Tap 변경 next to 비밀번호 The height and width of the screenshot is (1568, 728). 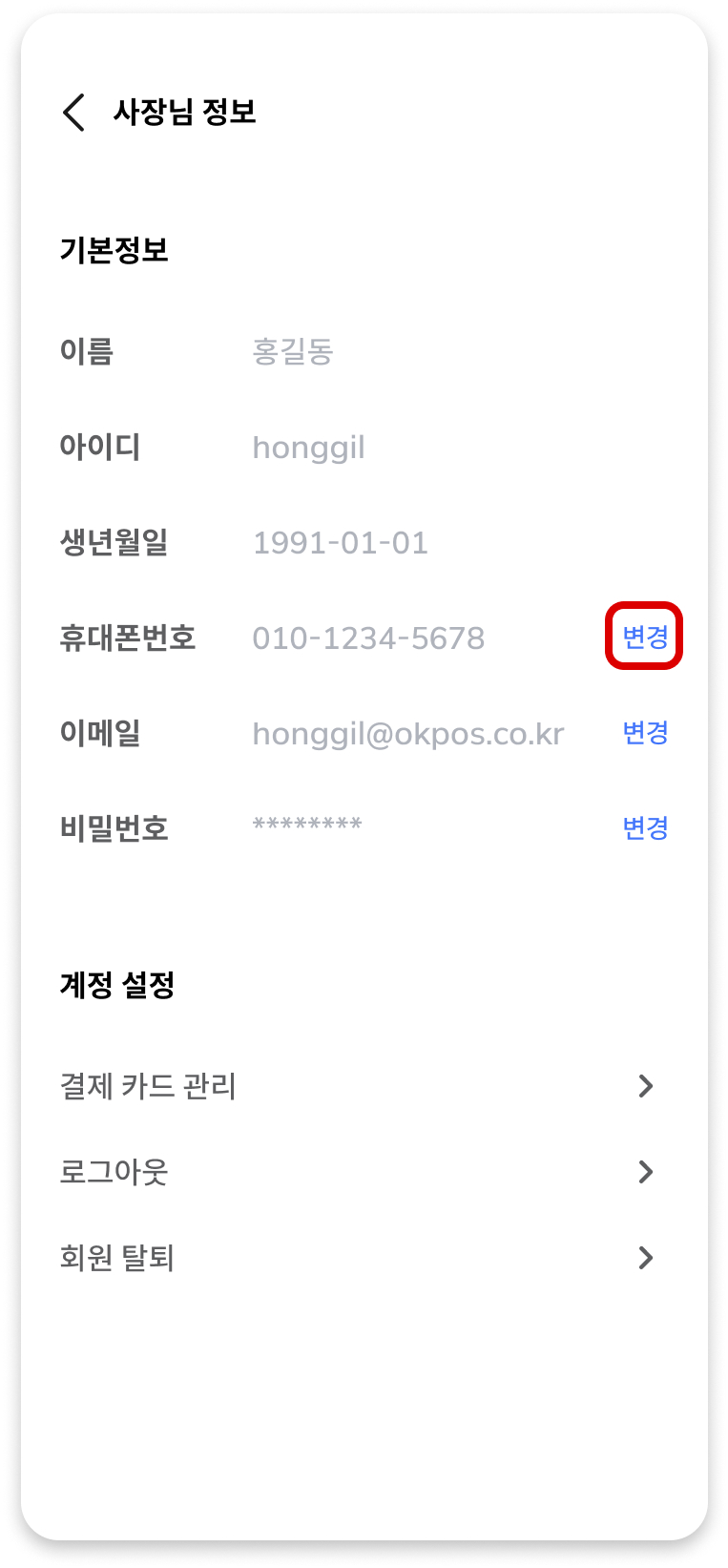(645, 827)
